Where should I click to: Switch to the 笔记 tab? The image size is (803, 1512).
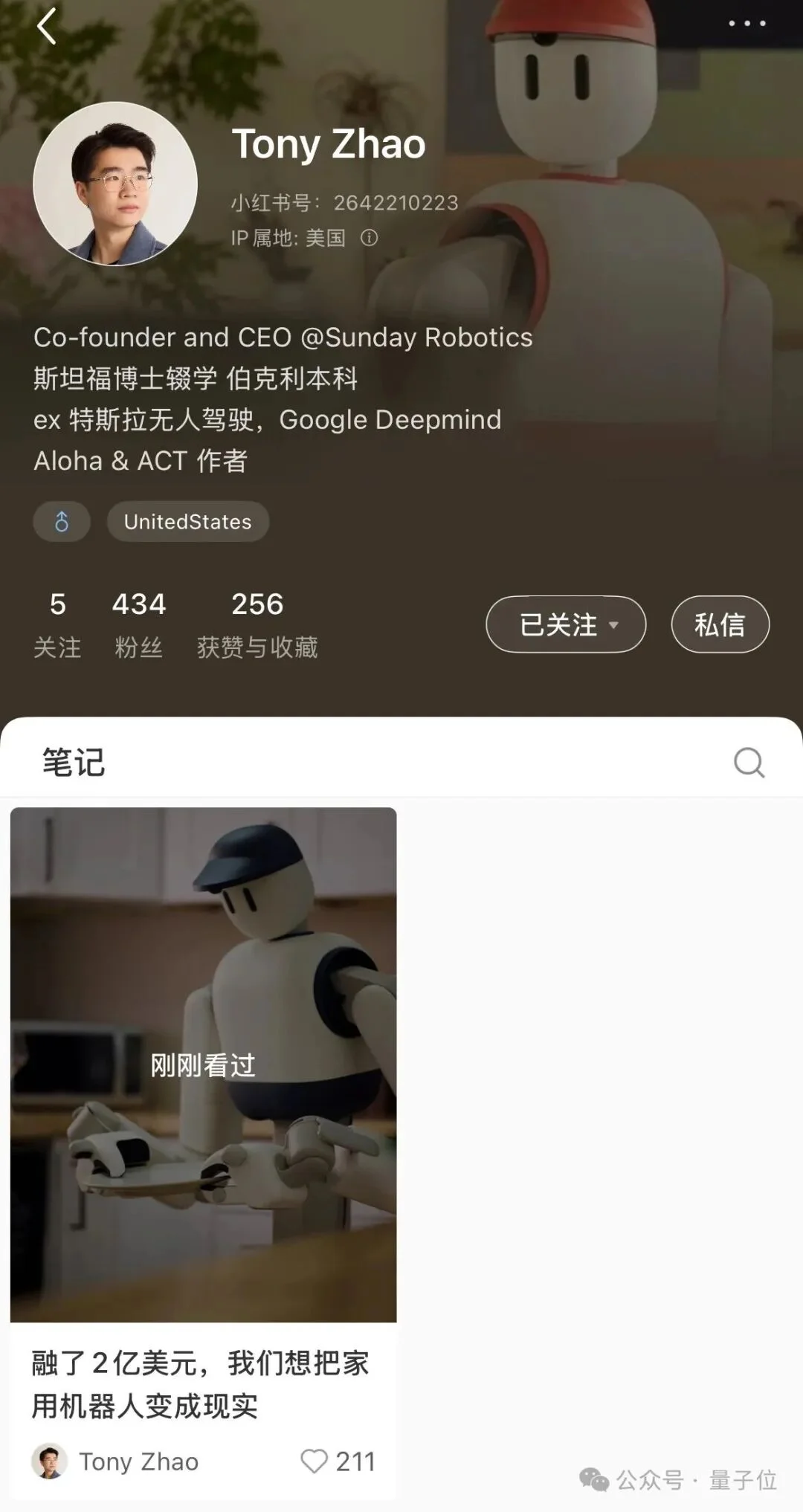click(74, 761)
